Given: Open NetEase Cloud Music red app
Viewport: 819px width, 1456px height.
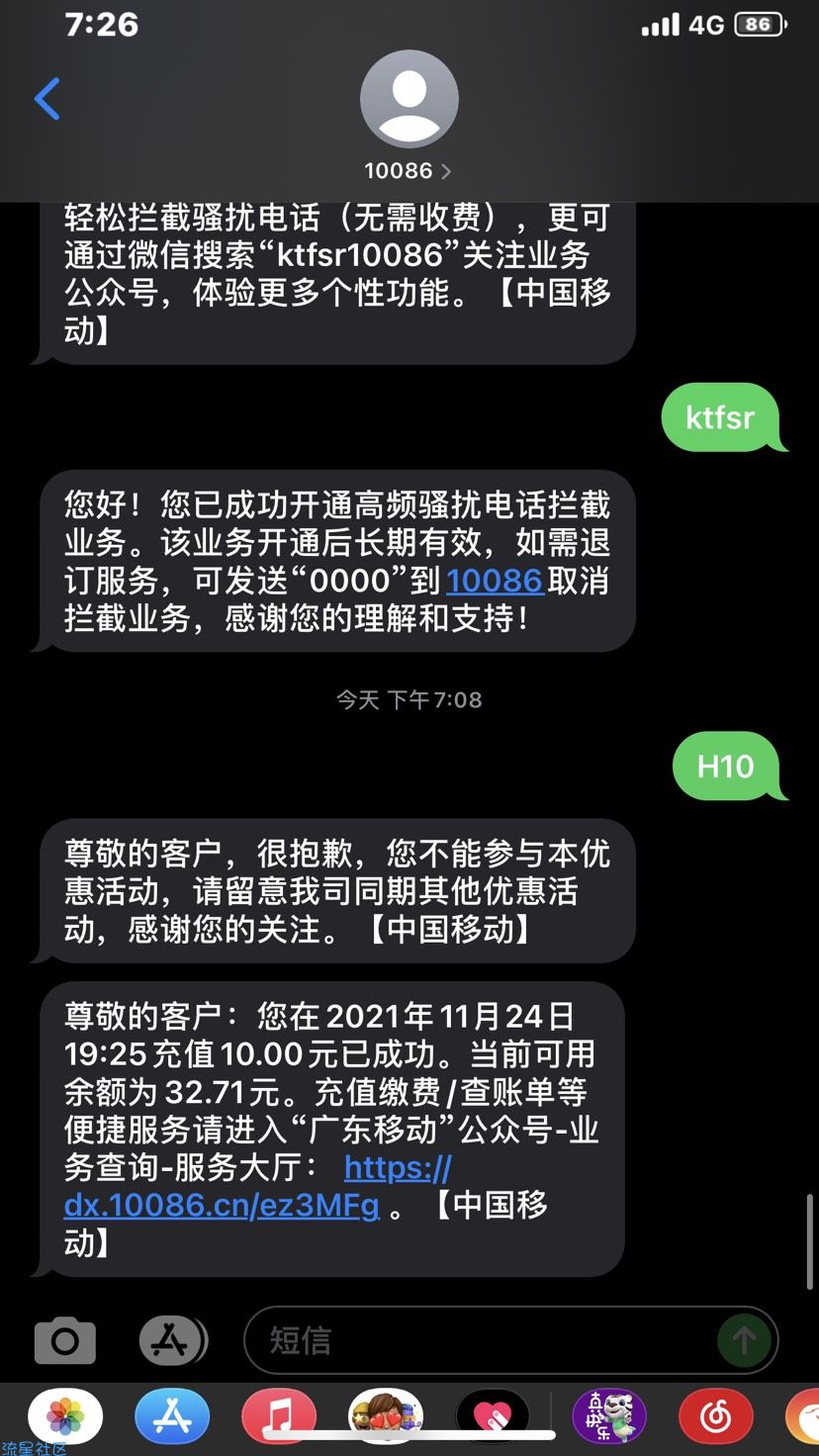Looking at the screenshot, I should coord(714,1418).
